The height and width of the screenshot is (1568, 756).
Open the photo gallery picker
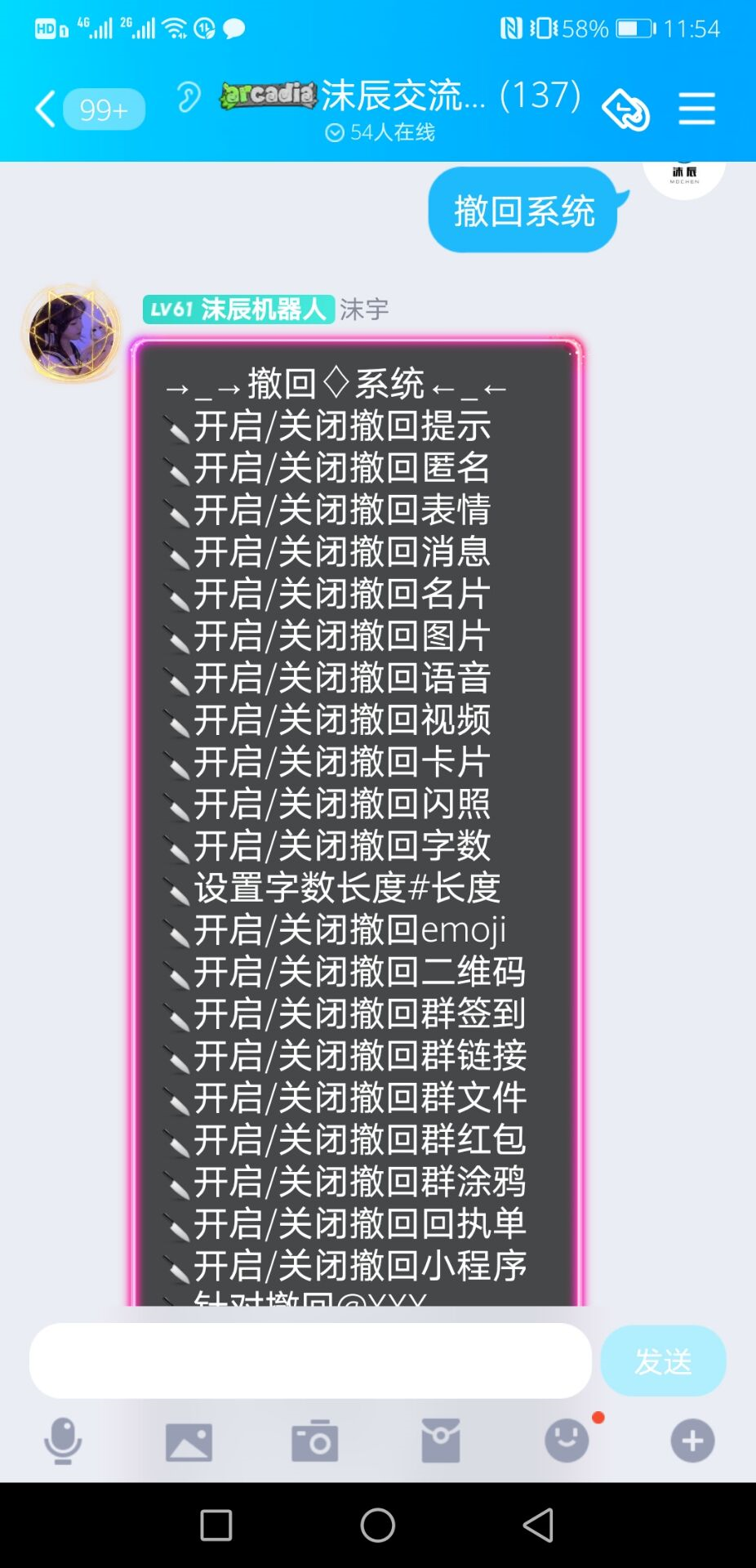tap(189, 1441)
